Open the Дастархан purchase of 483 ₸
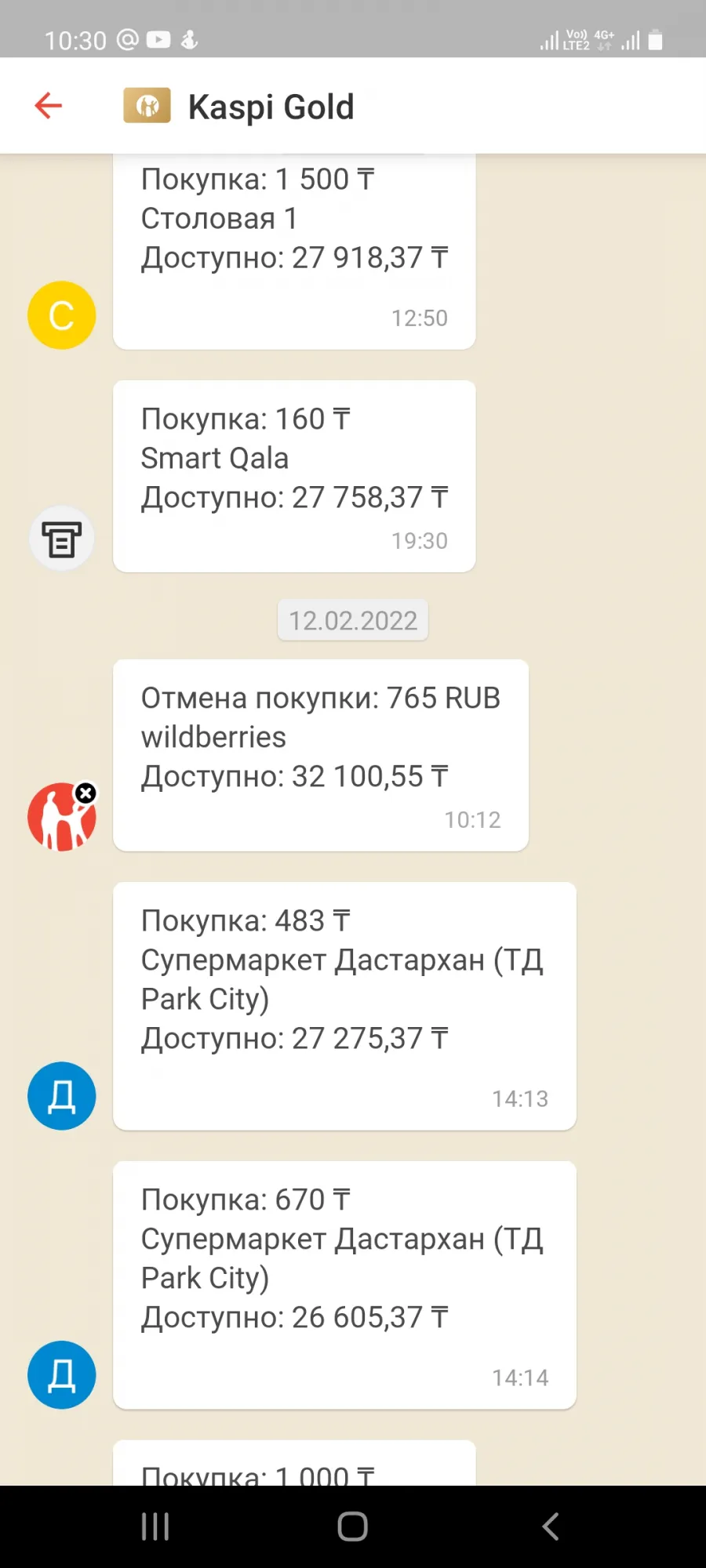 (x=344, y=1007)
